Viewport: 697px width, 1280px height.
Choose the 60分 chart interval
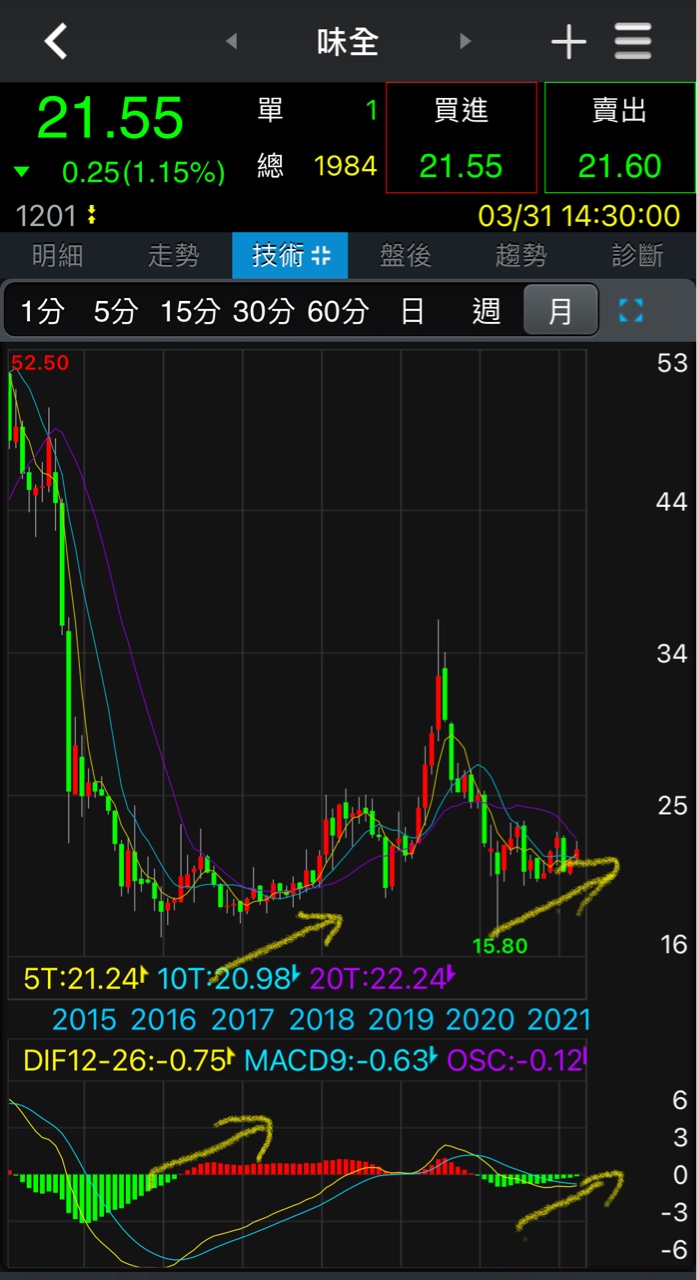coord(338,312)
